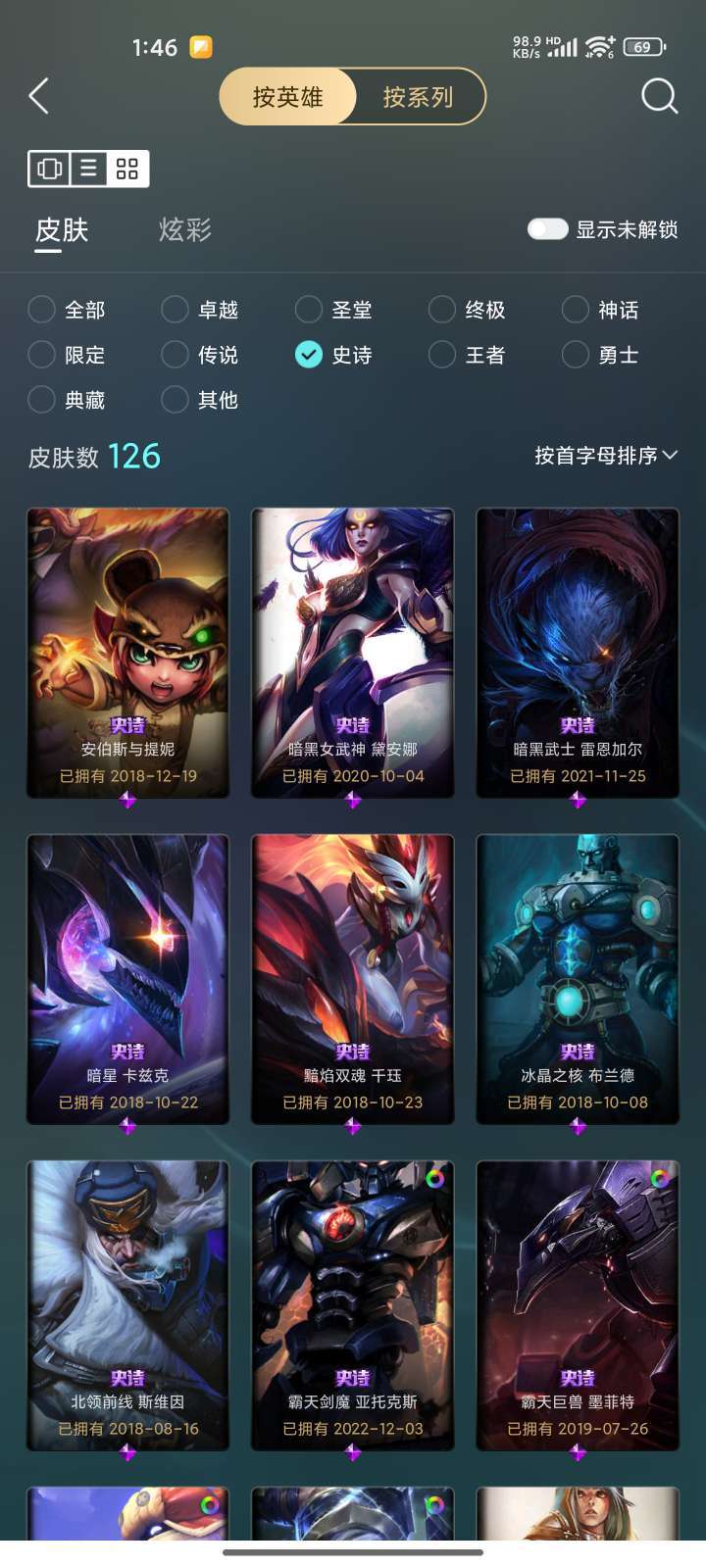The height and width of the screenshot is (1568, 706).
Task: Select the 全部 filter
Action: point(67,310)
